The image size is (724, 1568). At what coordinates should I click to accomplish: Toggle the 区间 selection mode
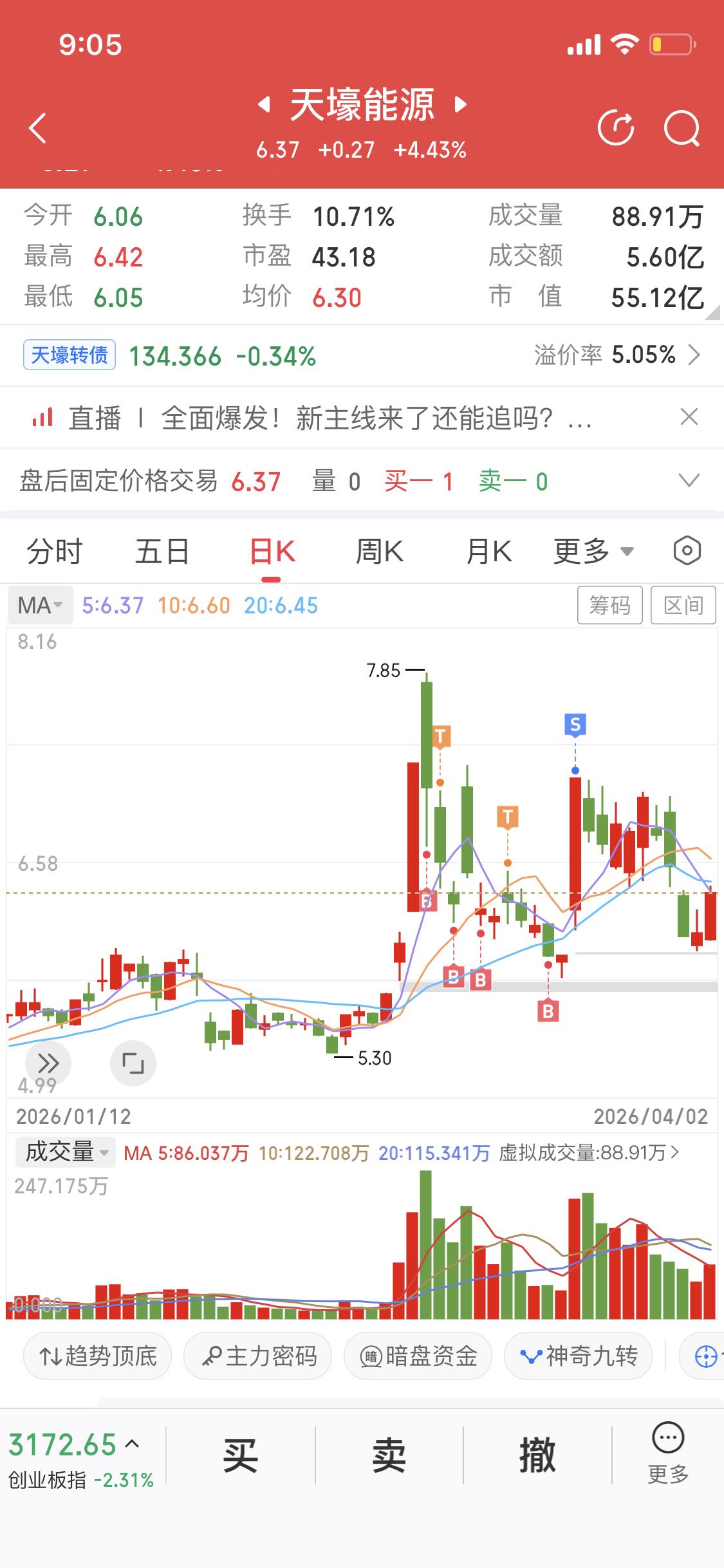coord(683,604)
